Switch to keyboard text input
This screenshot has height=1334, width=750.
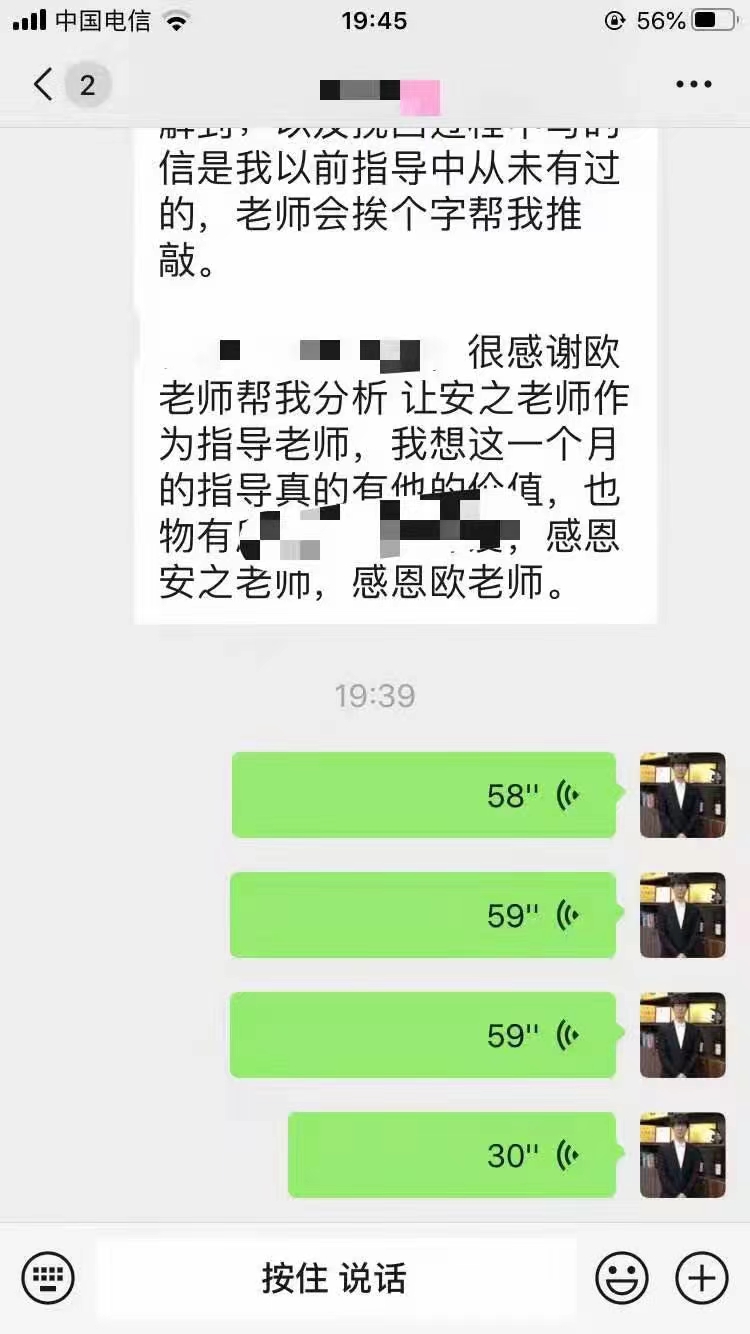(x=48, y=1277)
